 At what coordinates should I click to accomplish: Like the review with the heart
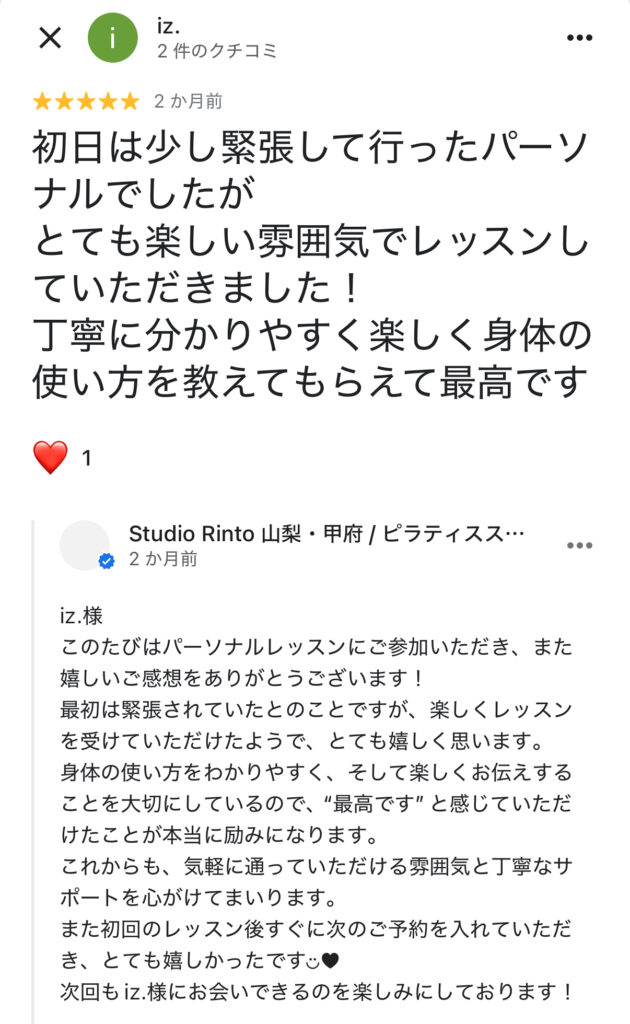tap(50, 458)
